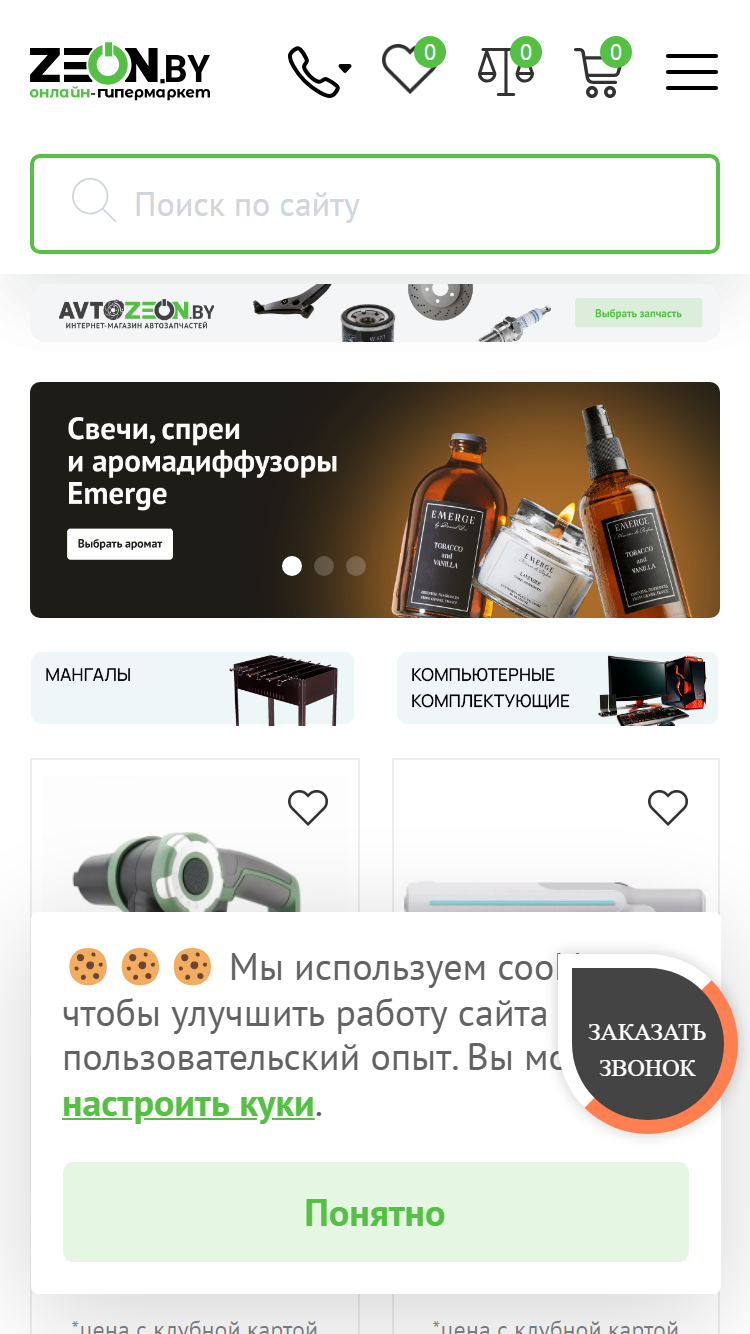Image resolution: width=750 pixels, height=1334 pixels.
Task: Add the green screwdriver product to favorites
Action: point(308,807)
